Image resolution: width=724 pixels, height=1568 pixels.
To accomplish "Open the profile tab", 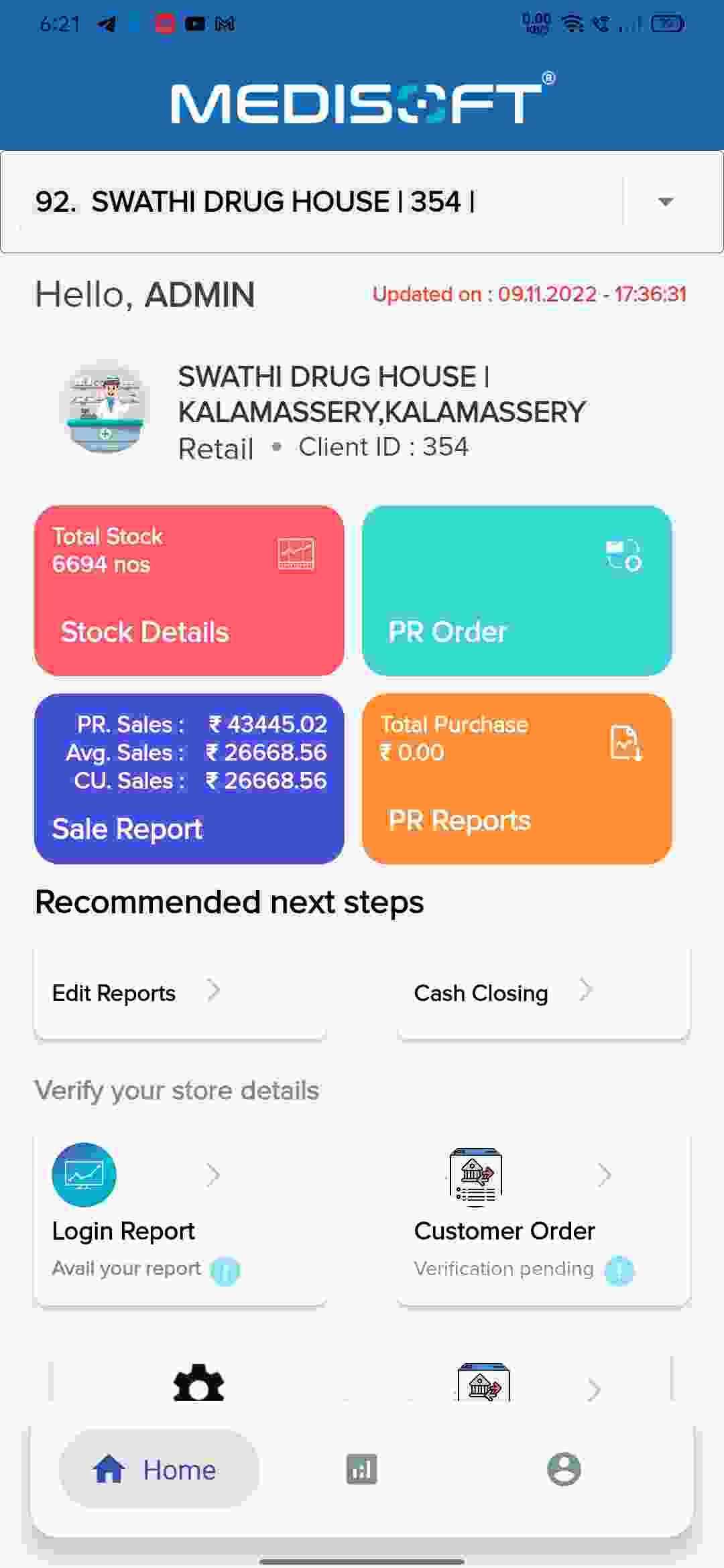I will pos(564,1469).
